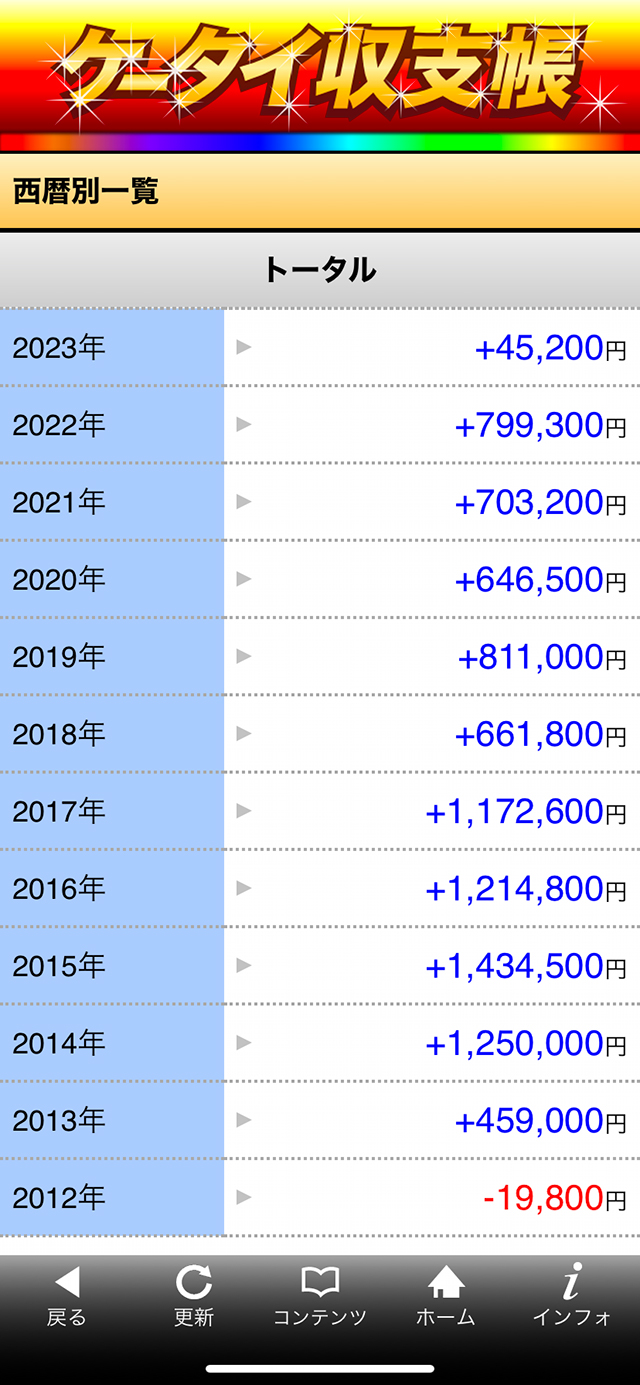Image resolution: width=640 pixels, height=1385 pixels.
Task: View details for 2021年
Action: [320, 502]
